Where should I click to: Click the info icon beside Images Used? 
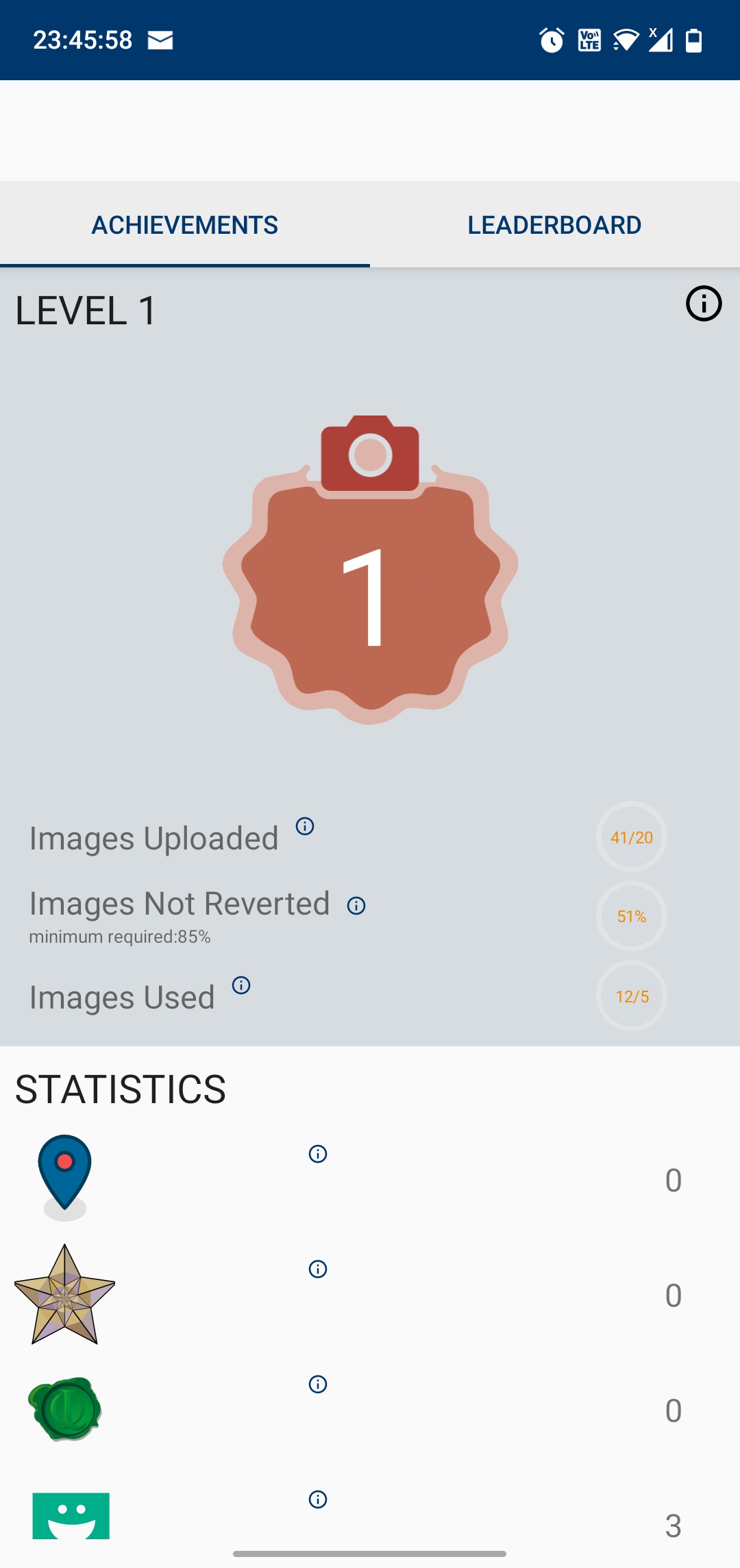[x=241, y=986]
